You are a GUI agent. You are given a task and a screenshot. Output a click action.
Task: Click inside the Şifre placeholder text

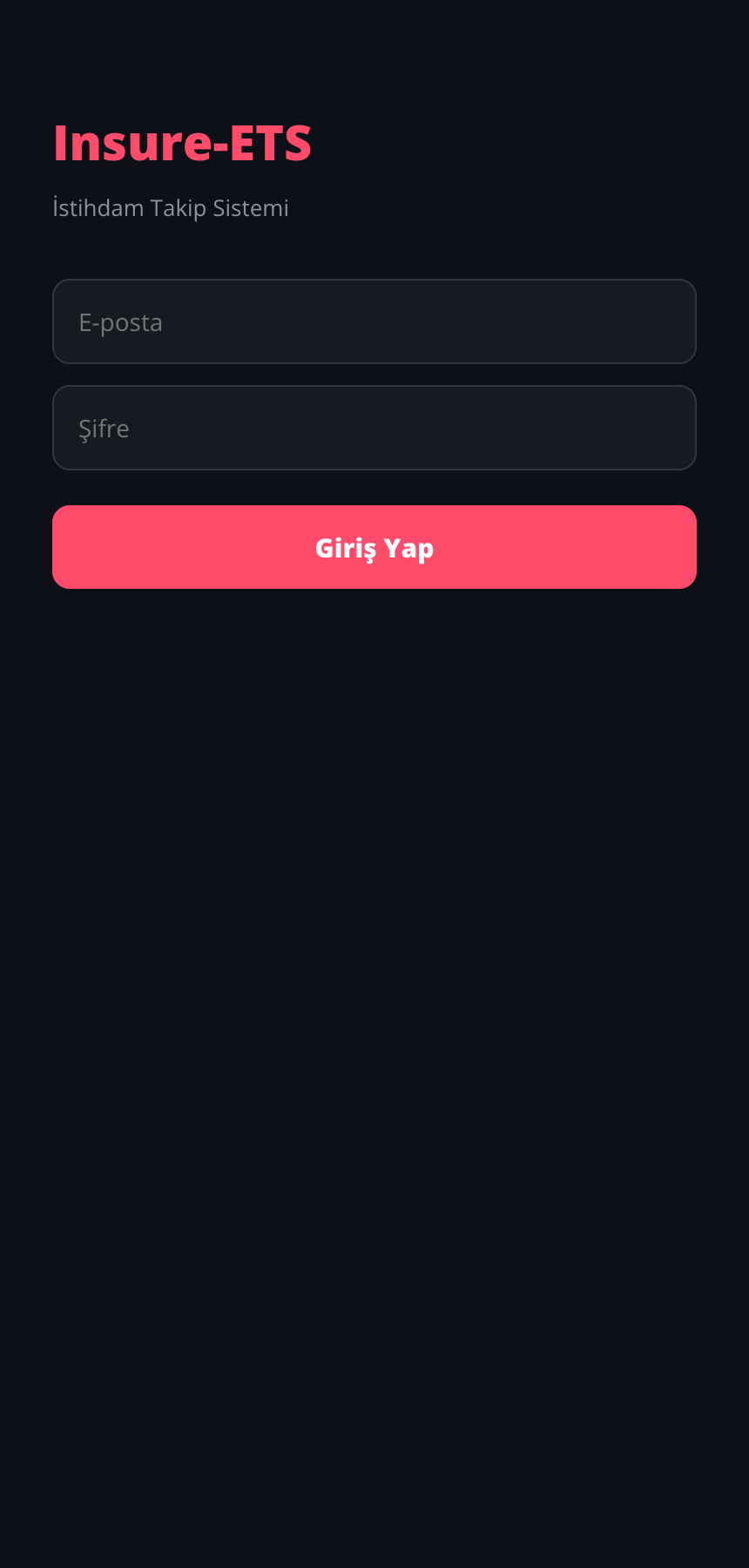pyautogui.click(x=104, y=428)
